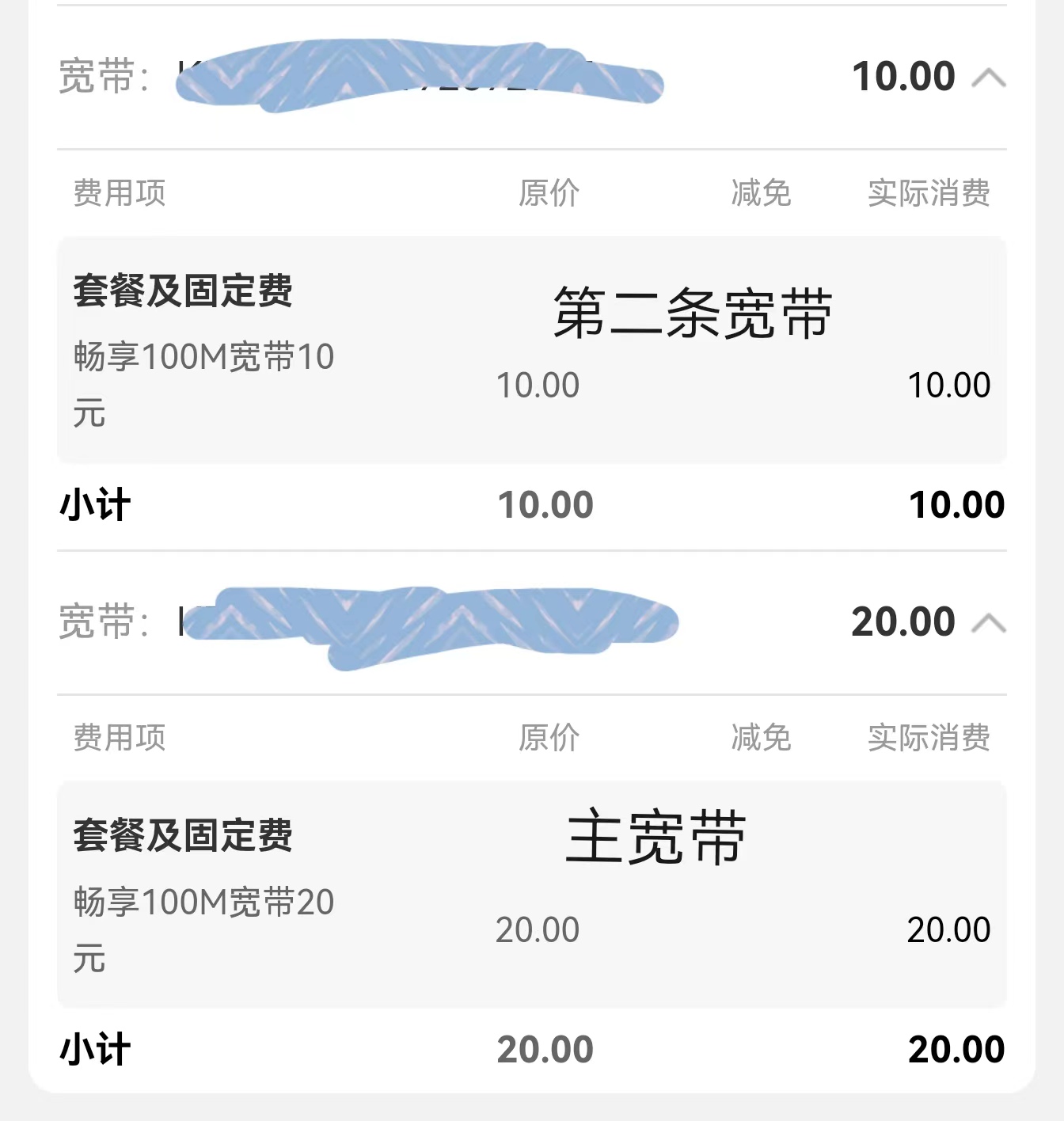Expand details for the 10.00 broadband account
This screenshot has height=1121, width=1064.
point(989,75)
